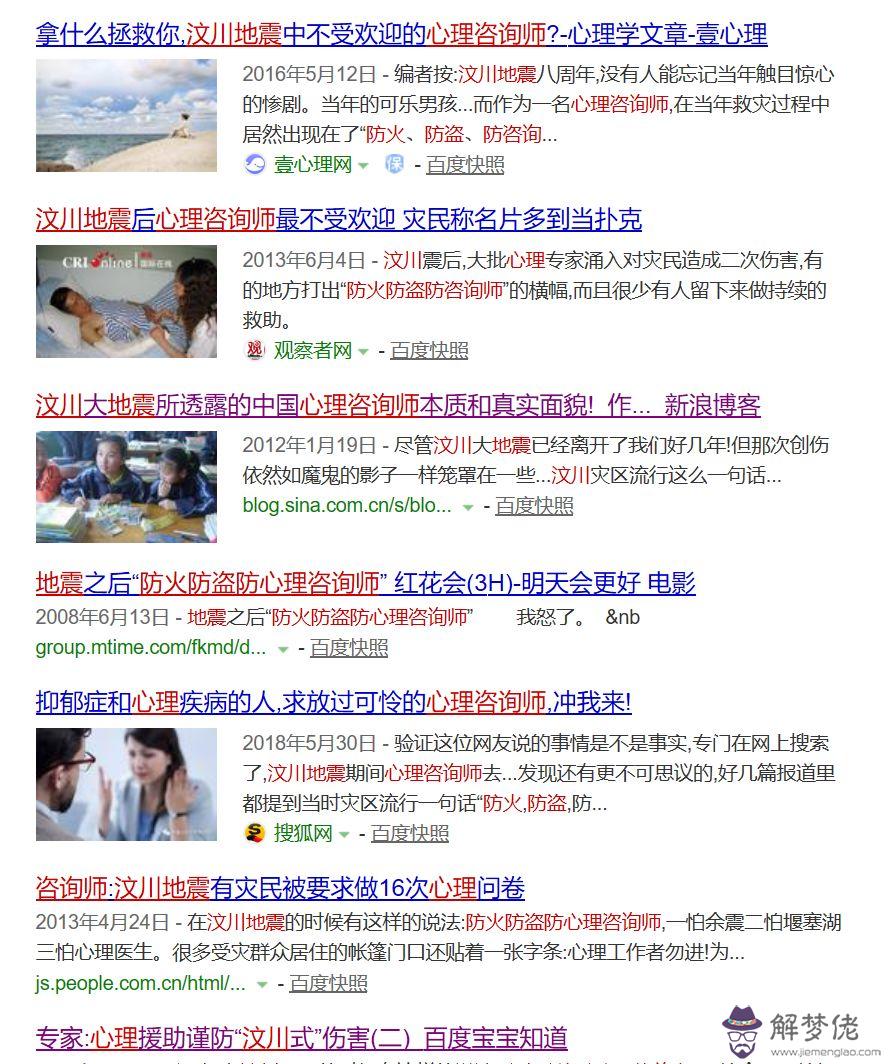Expand the dropdown arrow beside 搜狐网

(x=344, y=834)
